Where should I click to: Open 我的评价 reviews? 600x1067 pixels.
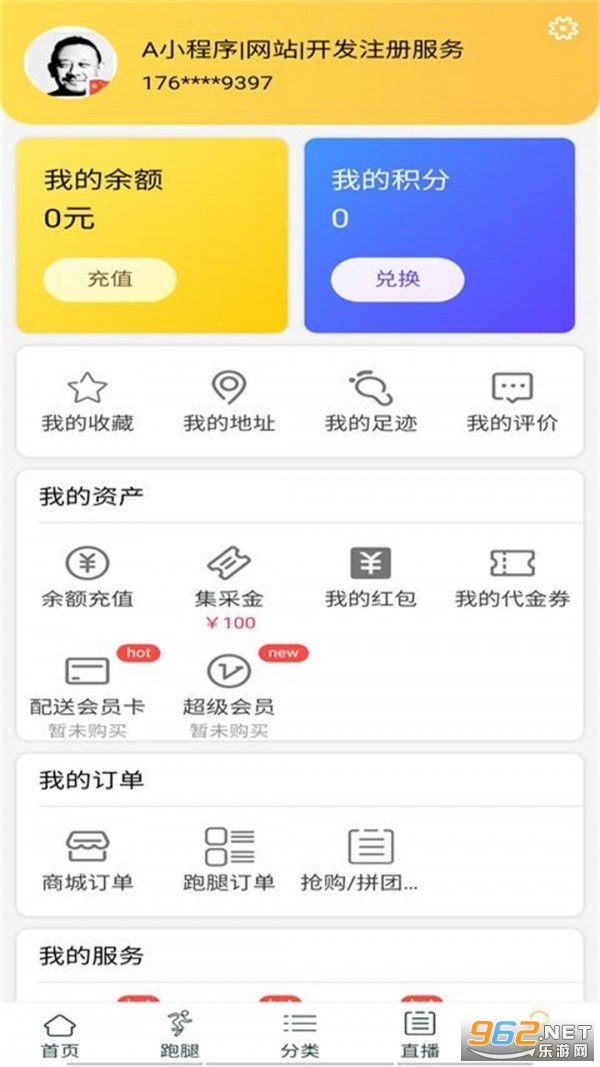(x=512, y=402)
